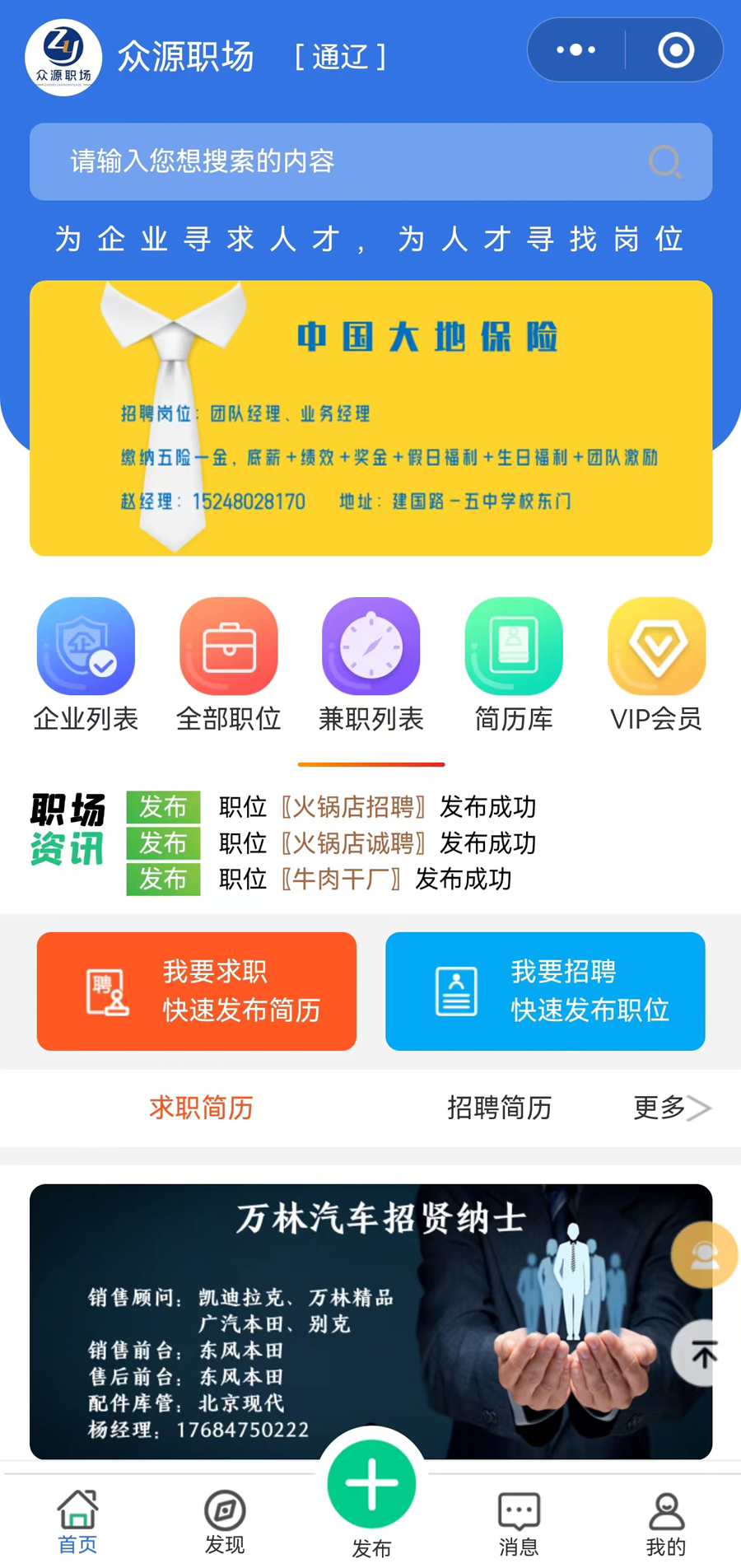This screenshot has height=1568, width=741.
Task: Open VIP会员 membership
Action: point(656,664)
